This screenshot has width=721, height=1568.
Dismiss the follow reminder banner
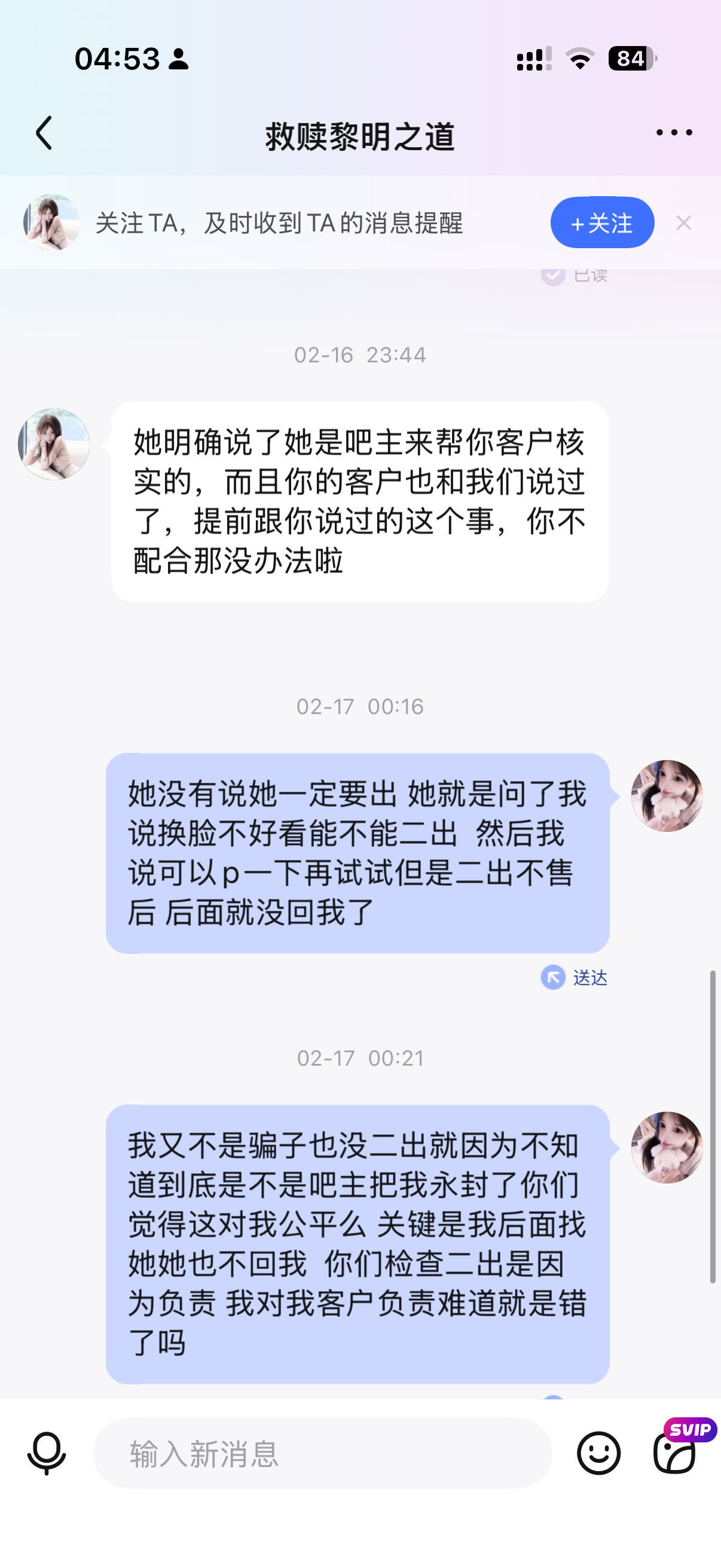[683, 223]
